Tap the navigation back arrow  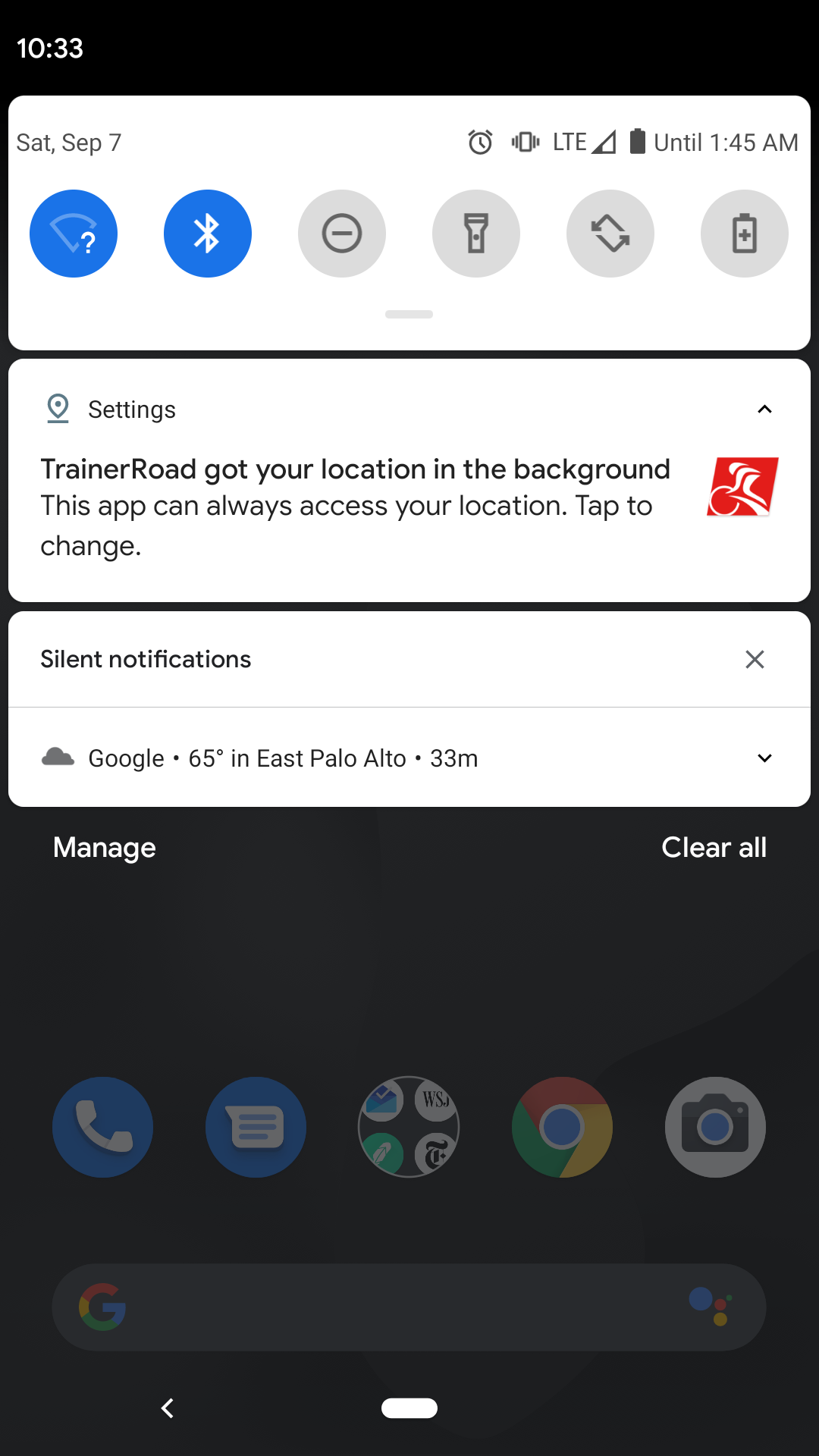pos(168,1408)
